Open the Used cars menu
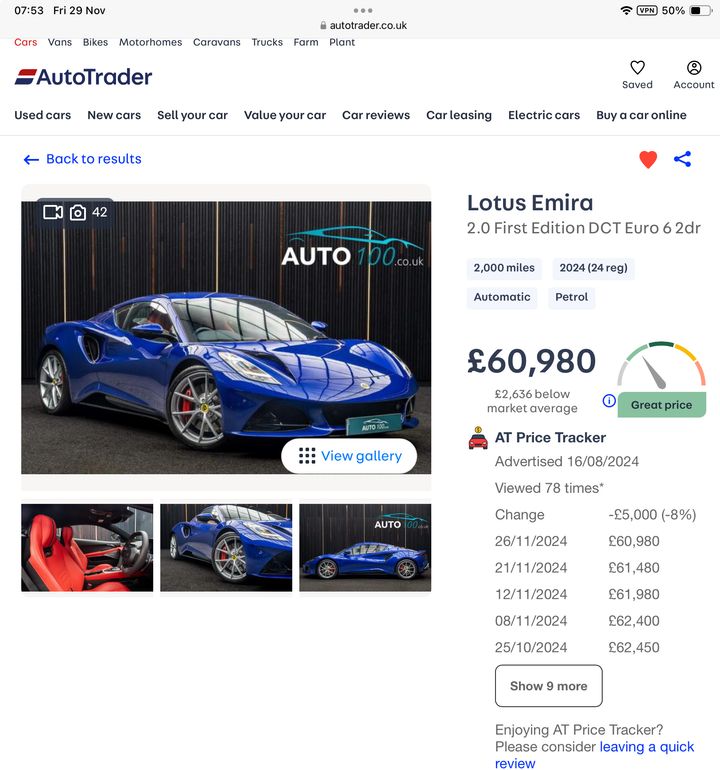Image resolution: width=720 pixels, height=770 pixels. [x=42, y=115]
